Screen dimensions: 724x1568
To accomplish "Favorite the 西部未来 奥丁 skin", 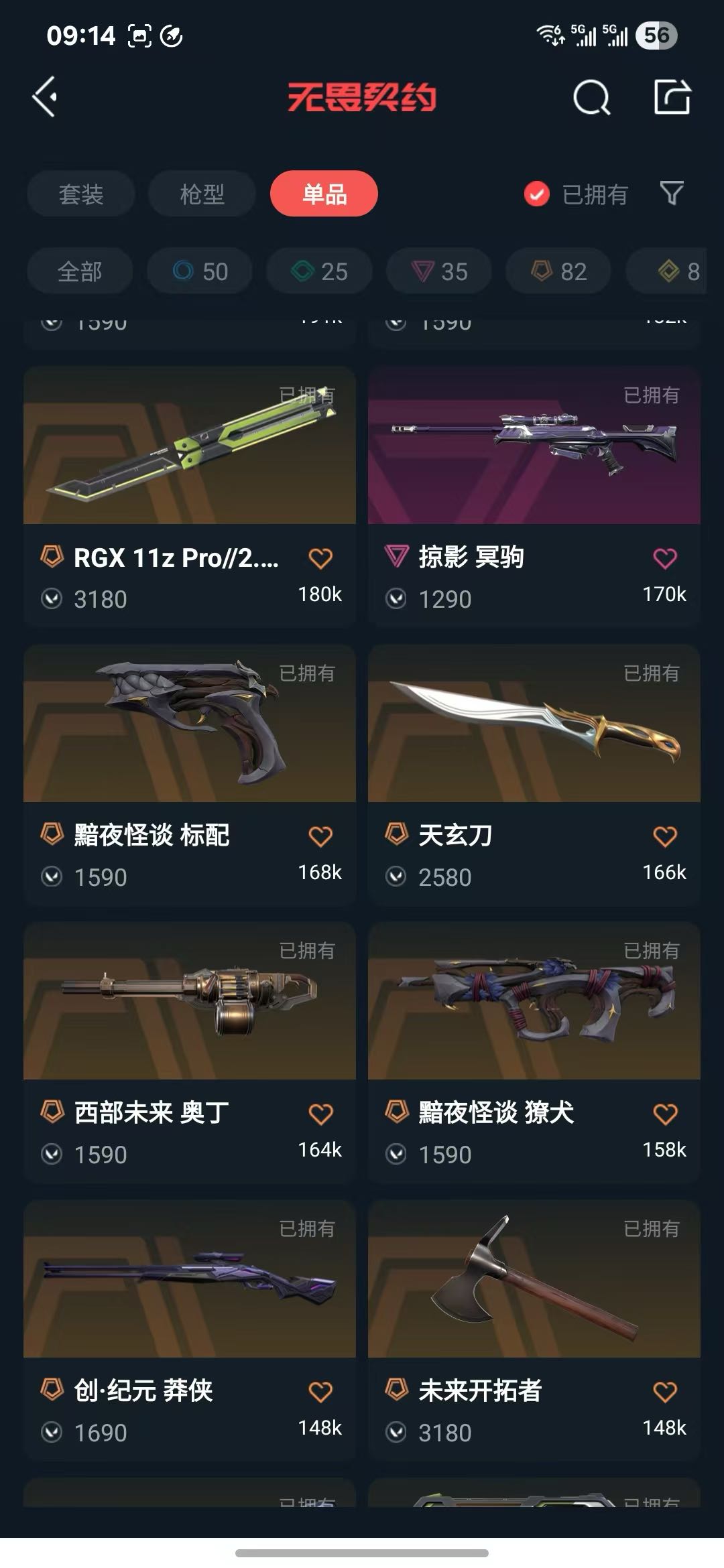I will click(320, 1114).
